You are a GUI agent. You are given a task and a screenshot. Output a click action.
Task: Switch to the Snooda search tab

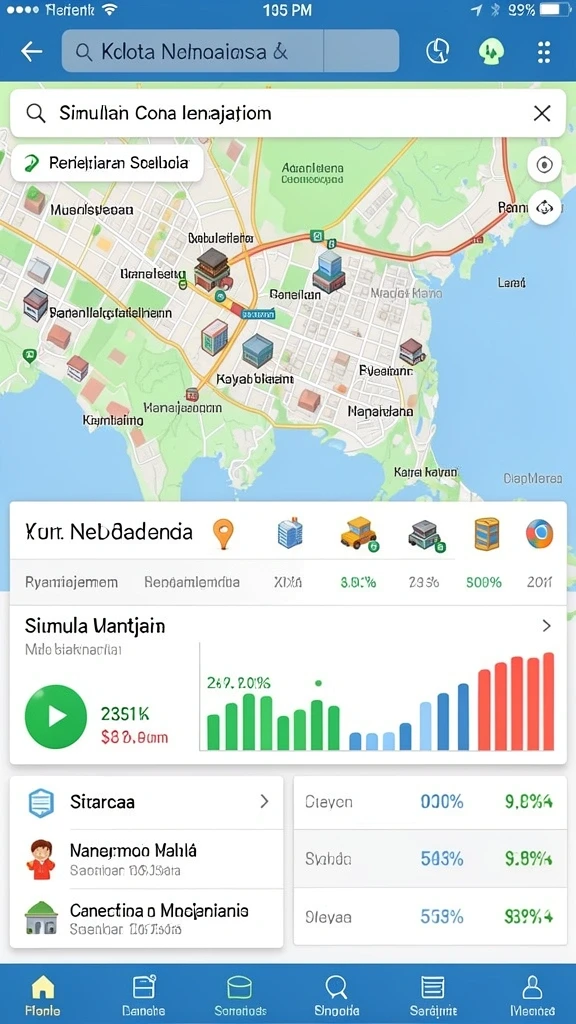coord(336,995)
